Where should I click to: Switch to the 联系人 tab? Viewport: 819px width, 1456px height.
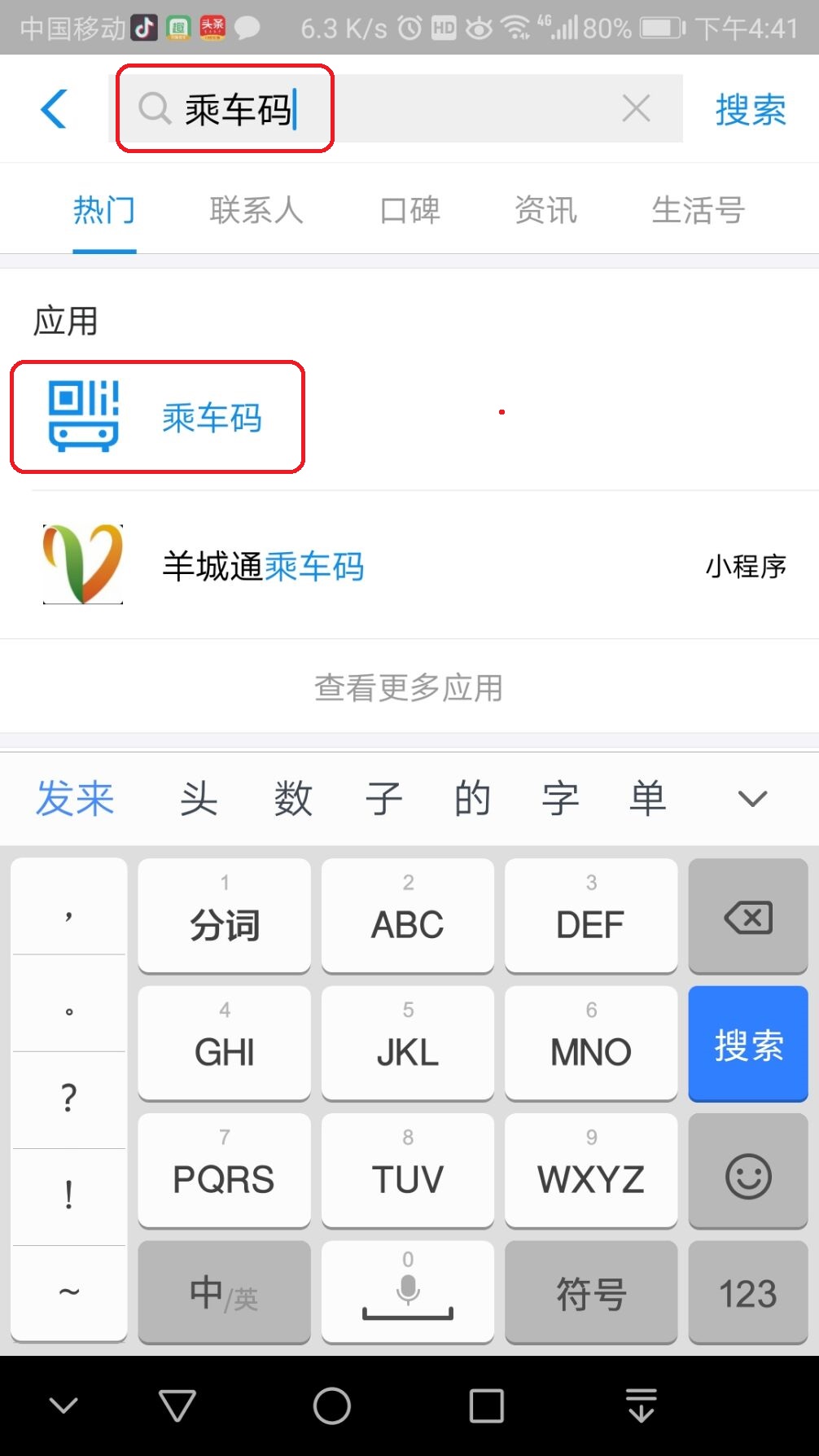coord(256,210)
